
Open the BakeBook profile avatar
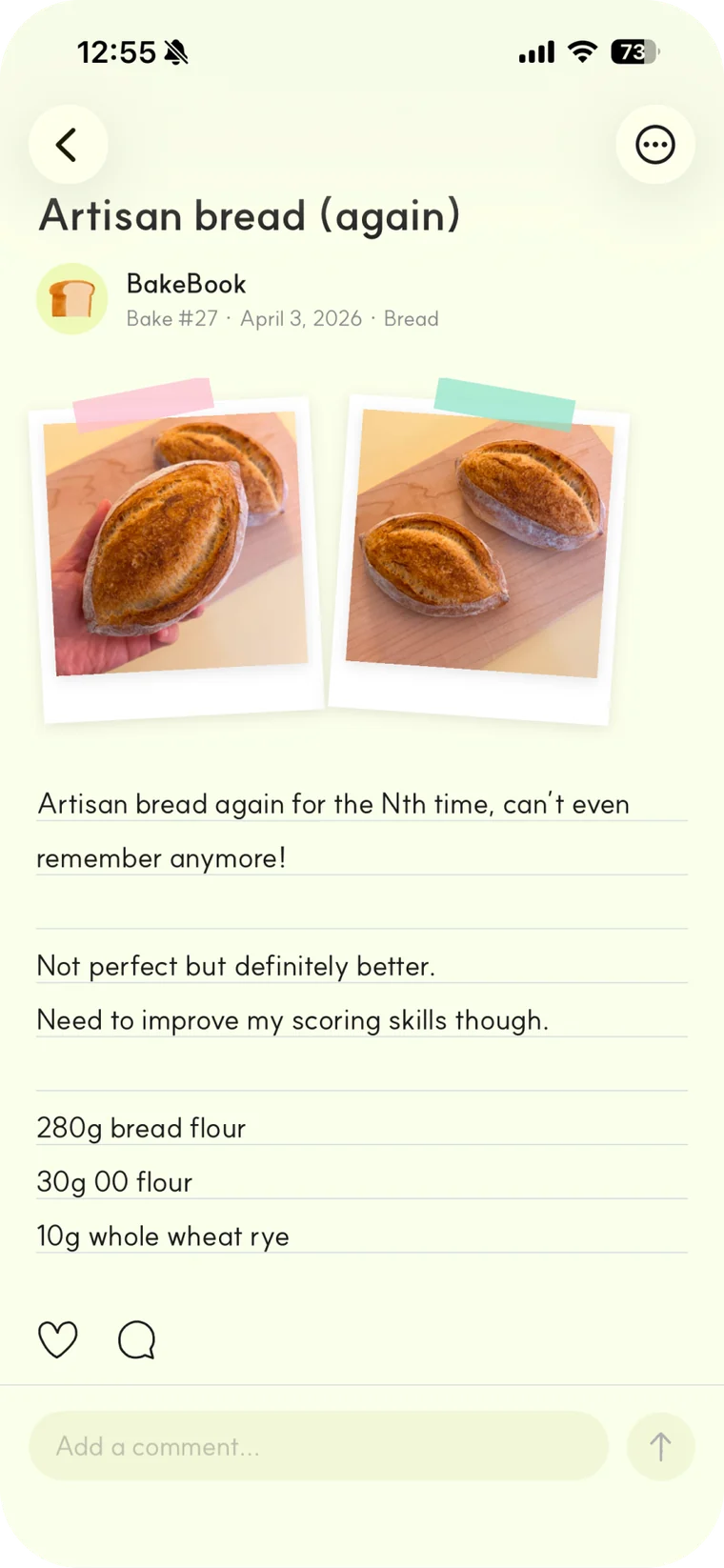[x=72, y=299]
